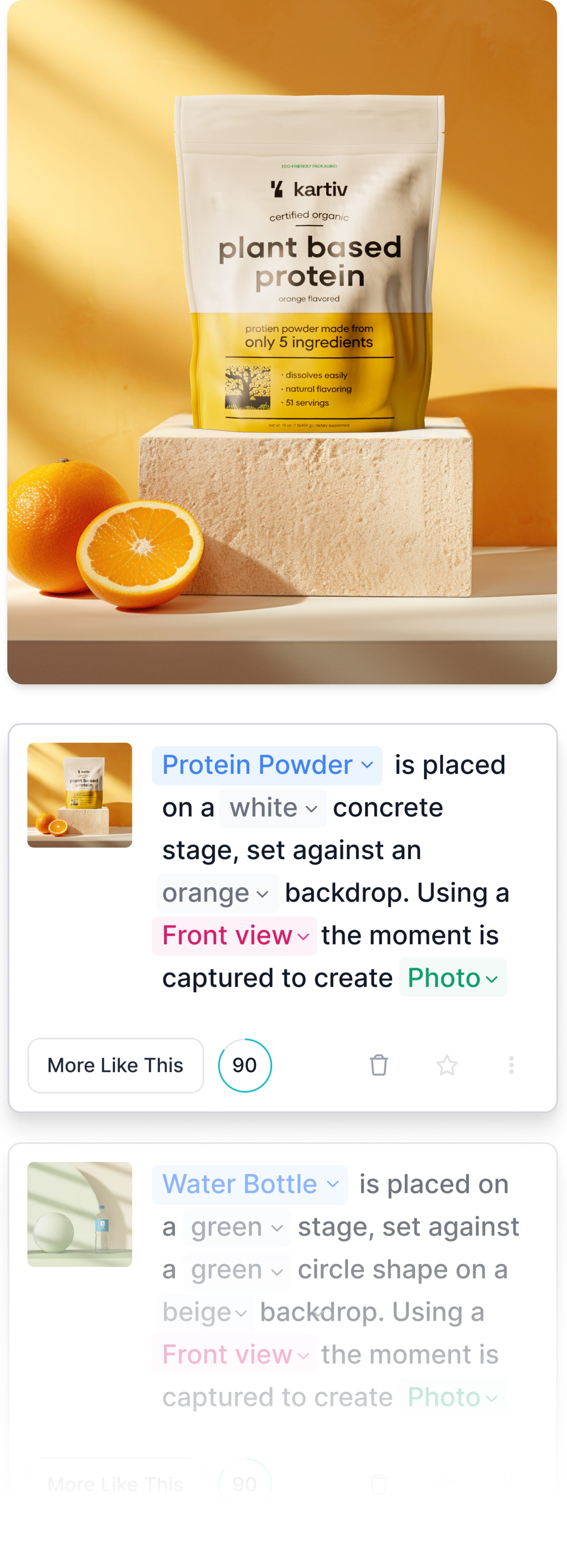Open the small Protein Powder thumbnail
567x1568 pixels.
(80, 795)
